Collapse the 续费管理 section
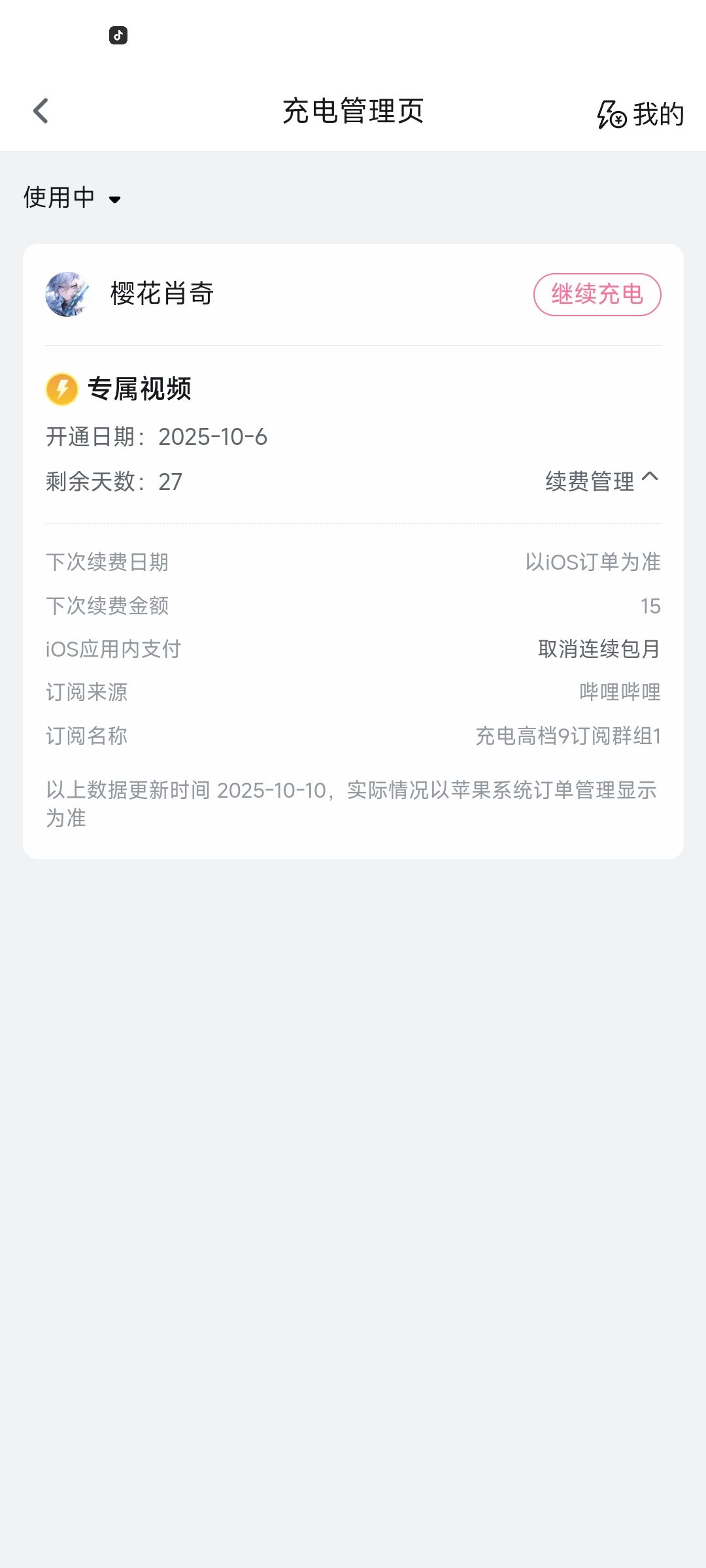Image resolution: width=706 pixels, height=1568 pixels. 601,482
